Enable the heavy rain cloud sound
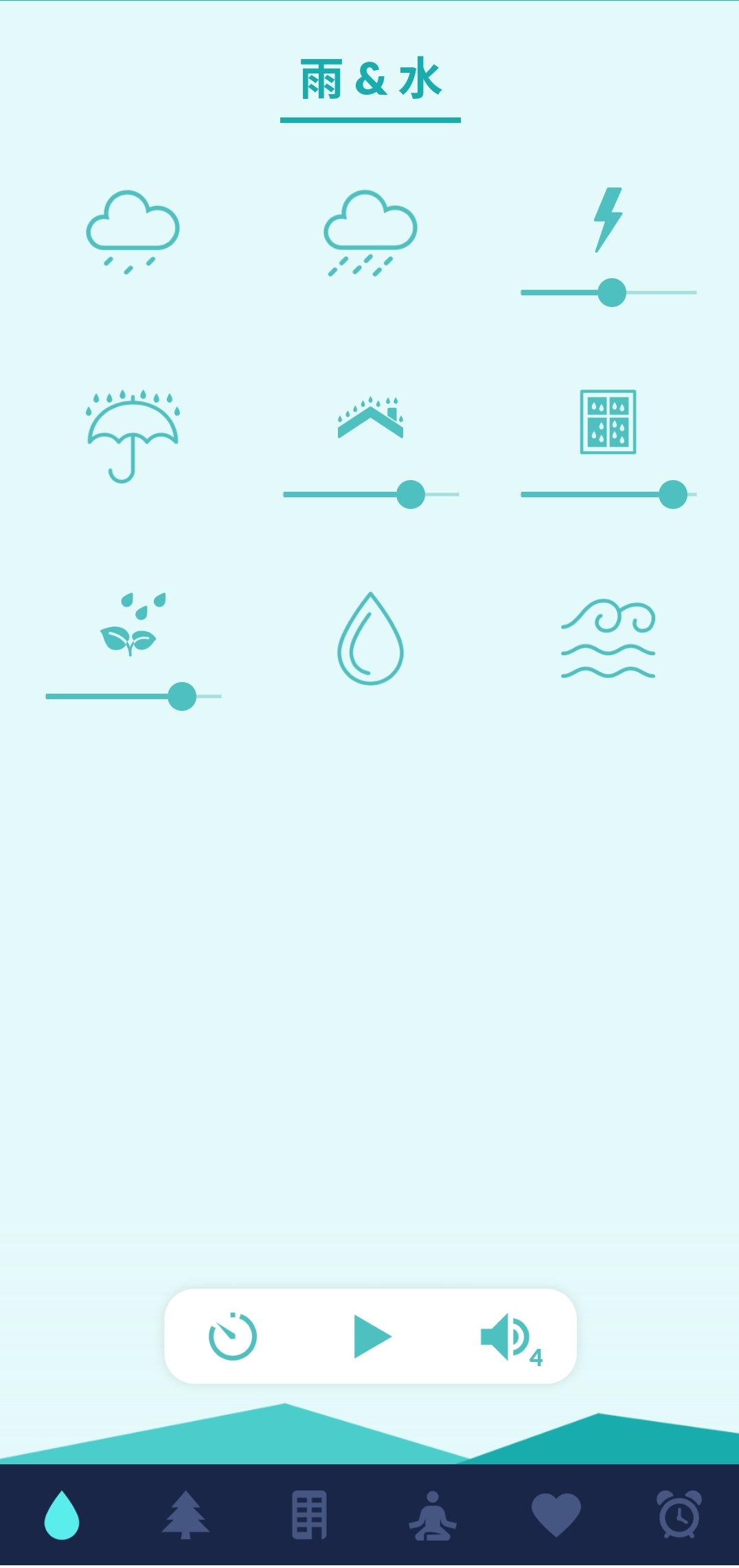 pyautogui.click(x=370, y=231)
